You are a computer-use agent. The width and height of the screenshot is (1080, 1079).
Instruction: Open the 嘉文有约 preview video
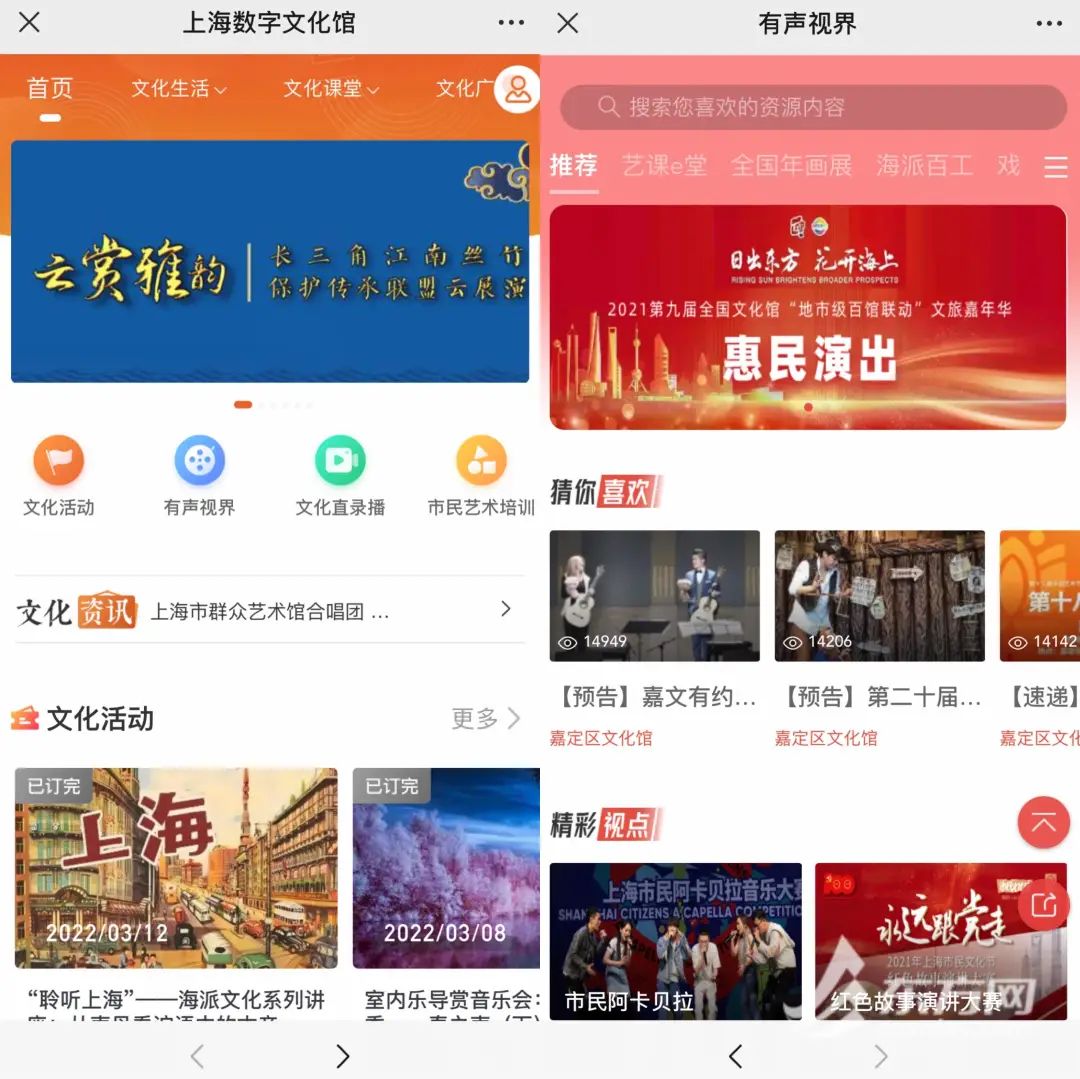point(655,596)
